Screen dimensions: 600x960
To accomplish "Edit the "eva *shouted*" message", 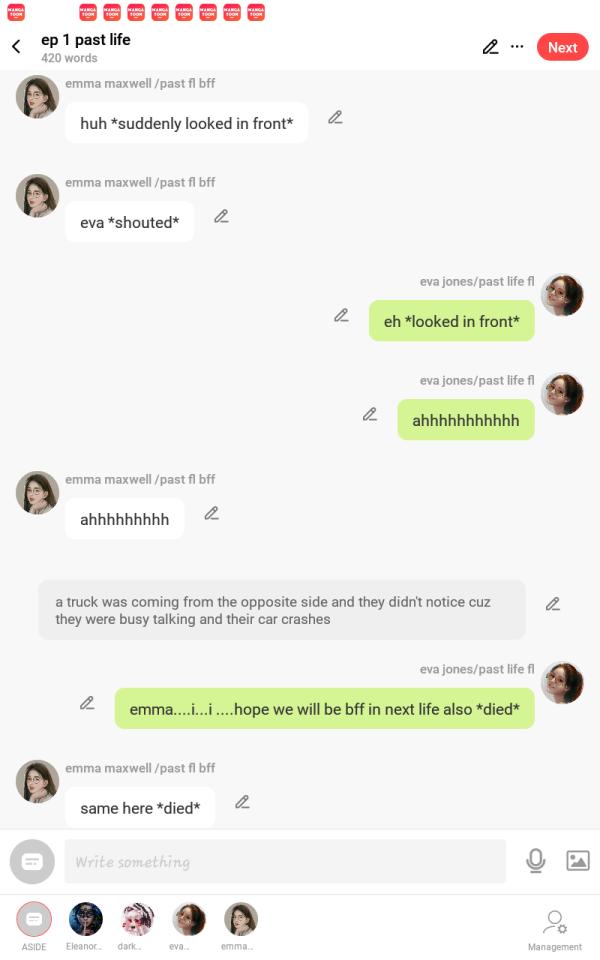I will coord(221,216).
